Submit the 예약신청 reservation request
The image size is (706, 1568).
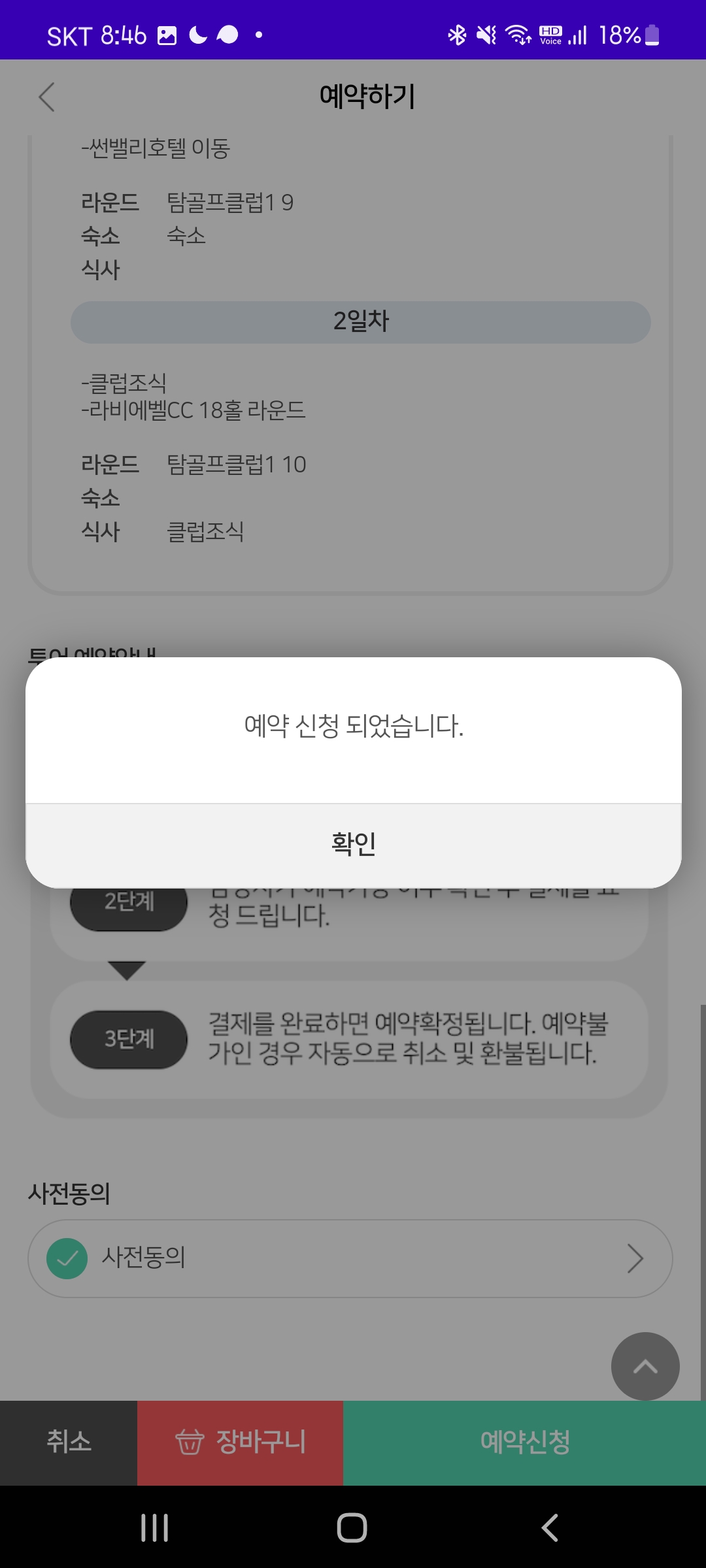(524, 1443)
